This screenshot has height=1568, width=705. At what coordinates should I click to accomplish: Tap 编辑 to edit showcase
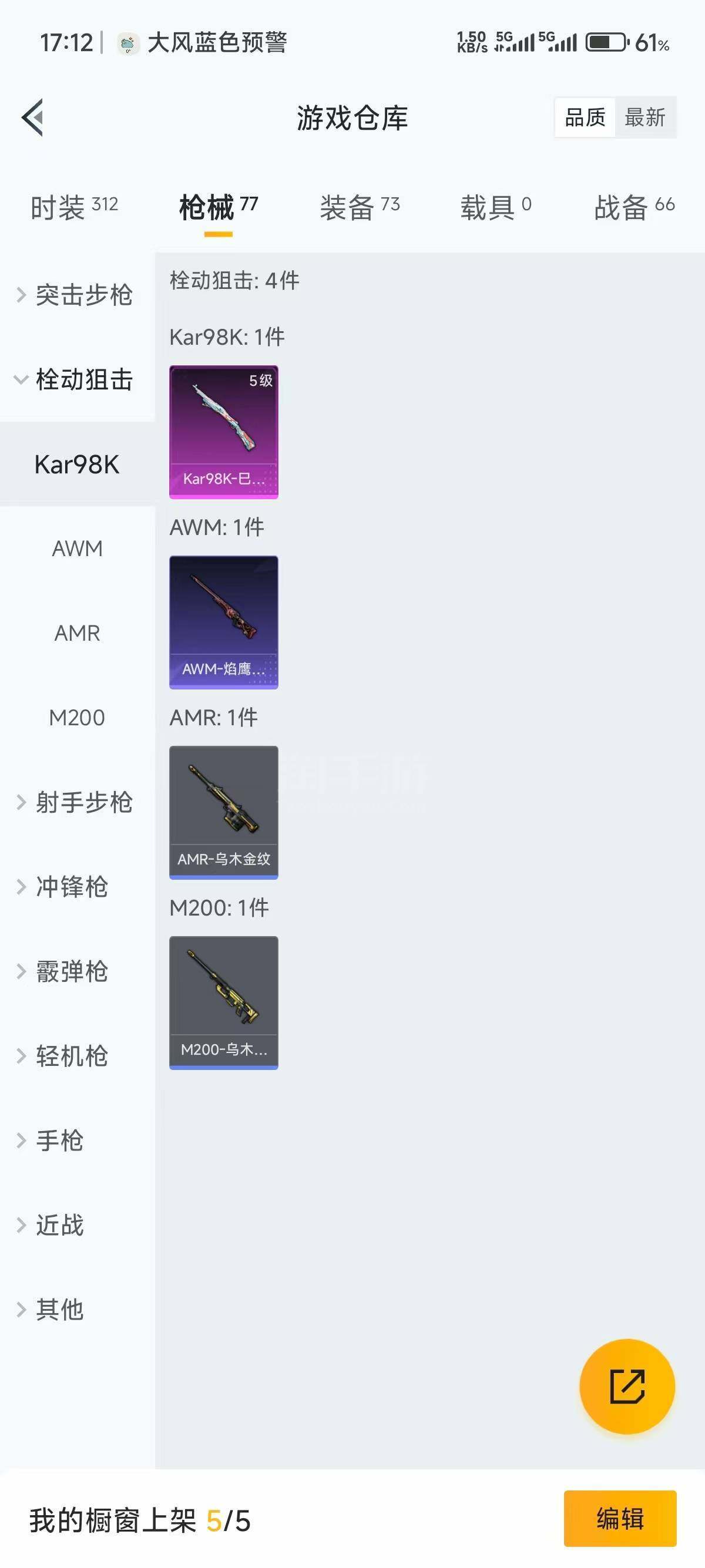(x=620, y=1518)
